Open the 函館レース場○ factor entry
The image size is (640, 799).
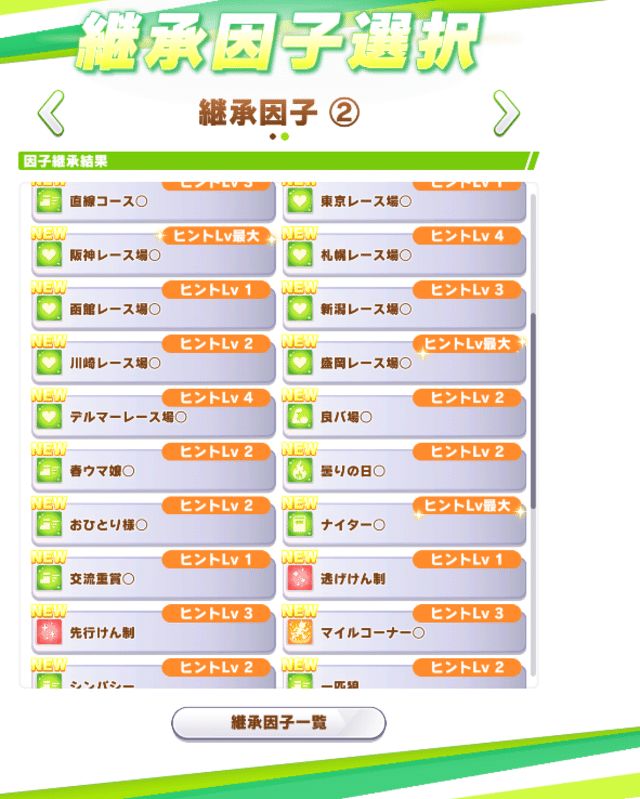pos(153,309)
